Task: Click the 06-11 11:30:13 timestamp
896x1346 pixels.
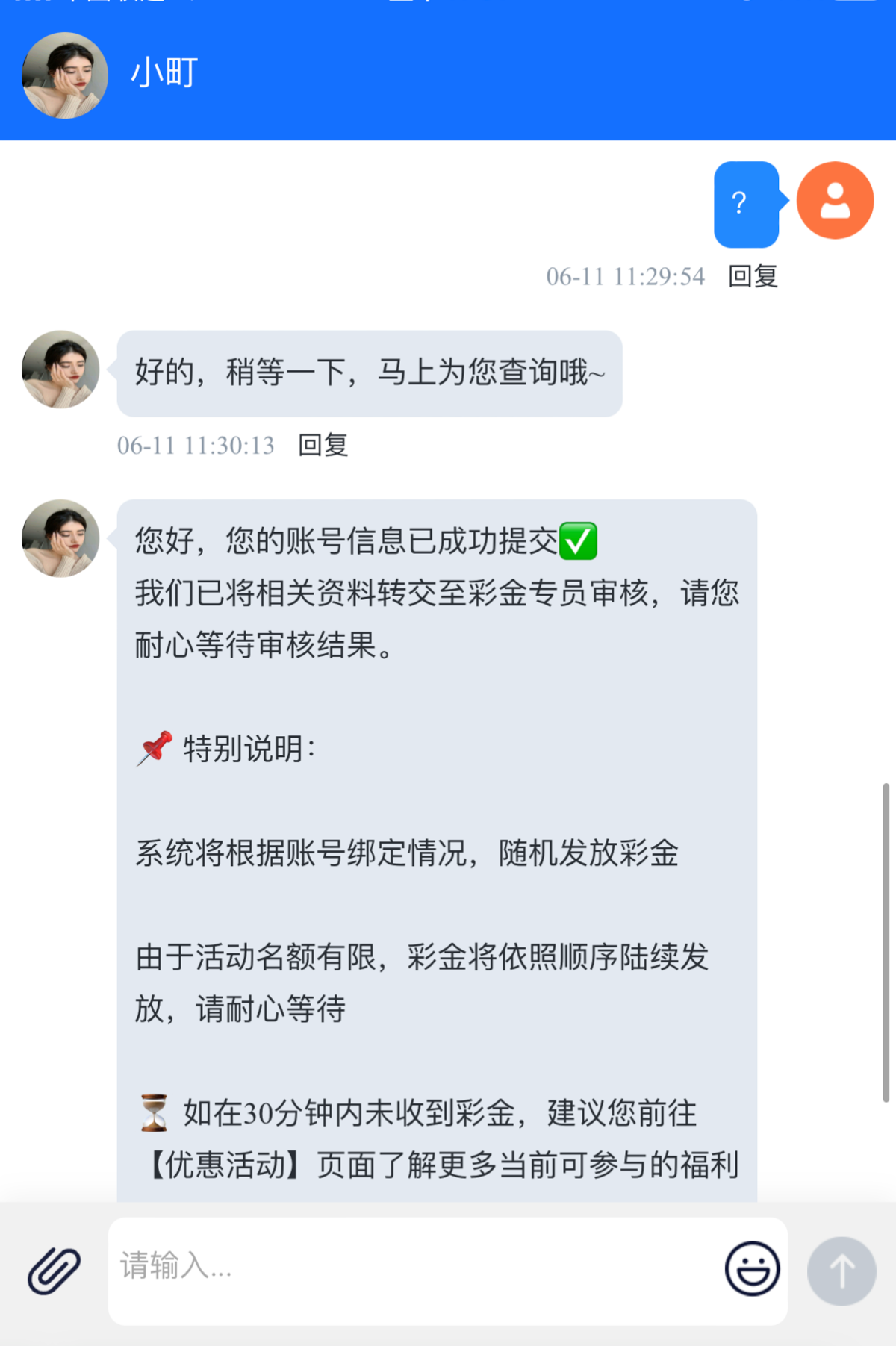Action: coord(196,446)
